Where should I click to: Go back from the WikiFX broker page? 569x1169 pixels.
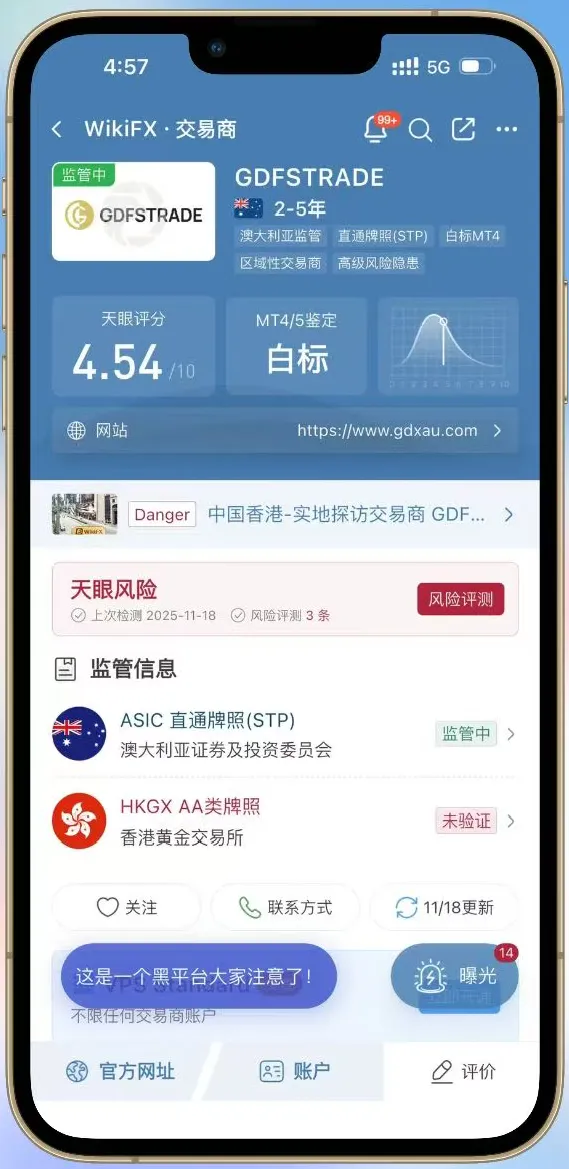pos(57,130)
